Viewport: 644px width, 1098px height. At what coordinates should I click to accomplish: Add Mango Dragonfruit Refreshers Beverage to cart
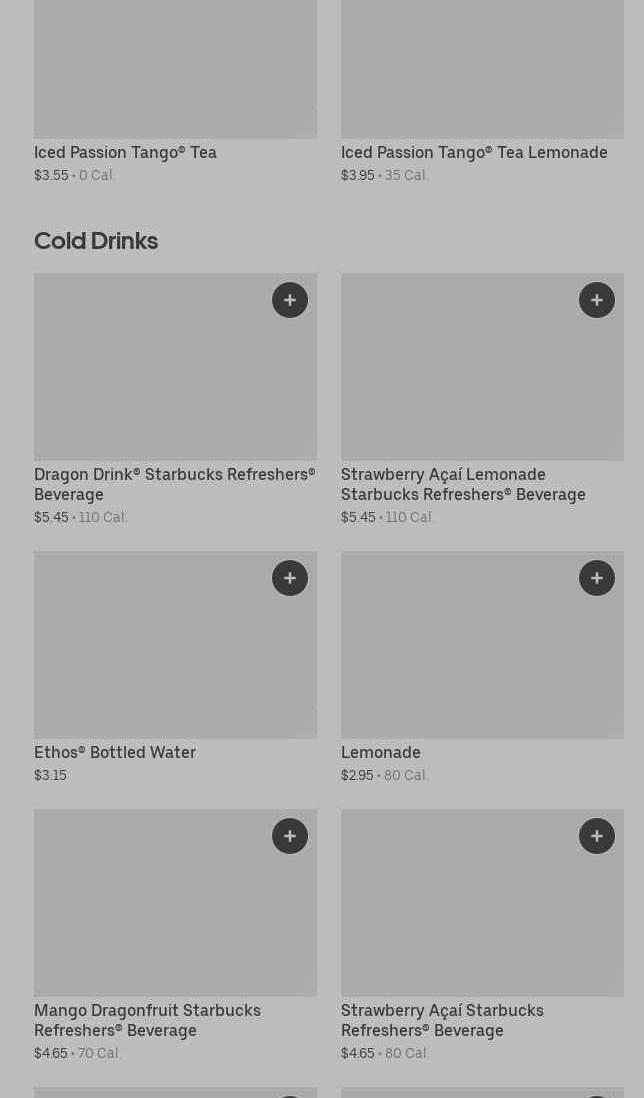(290, 836)
